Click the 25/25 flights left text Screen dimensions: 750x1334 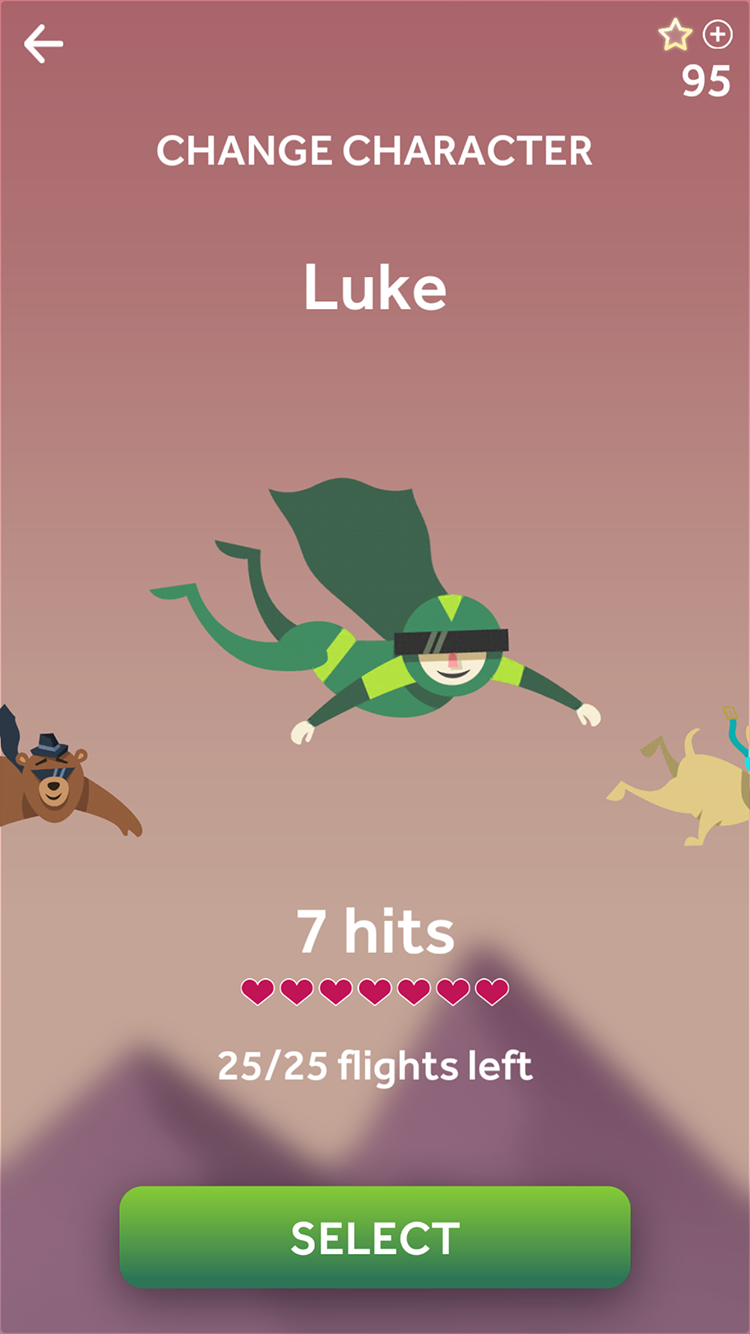[375, 1066]
